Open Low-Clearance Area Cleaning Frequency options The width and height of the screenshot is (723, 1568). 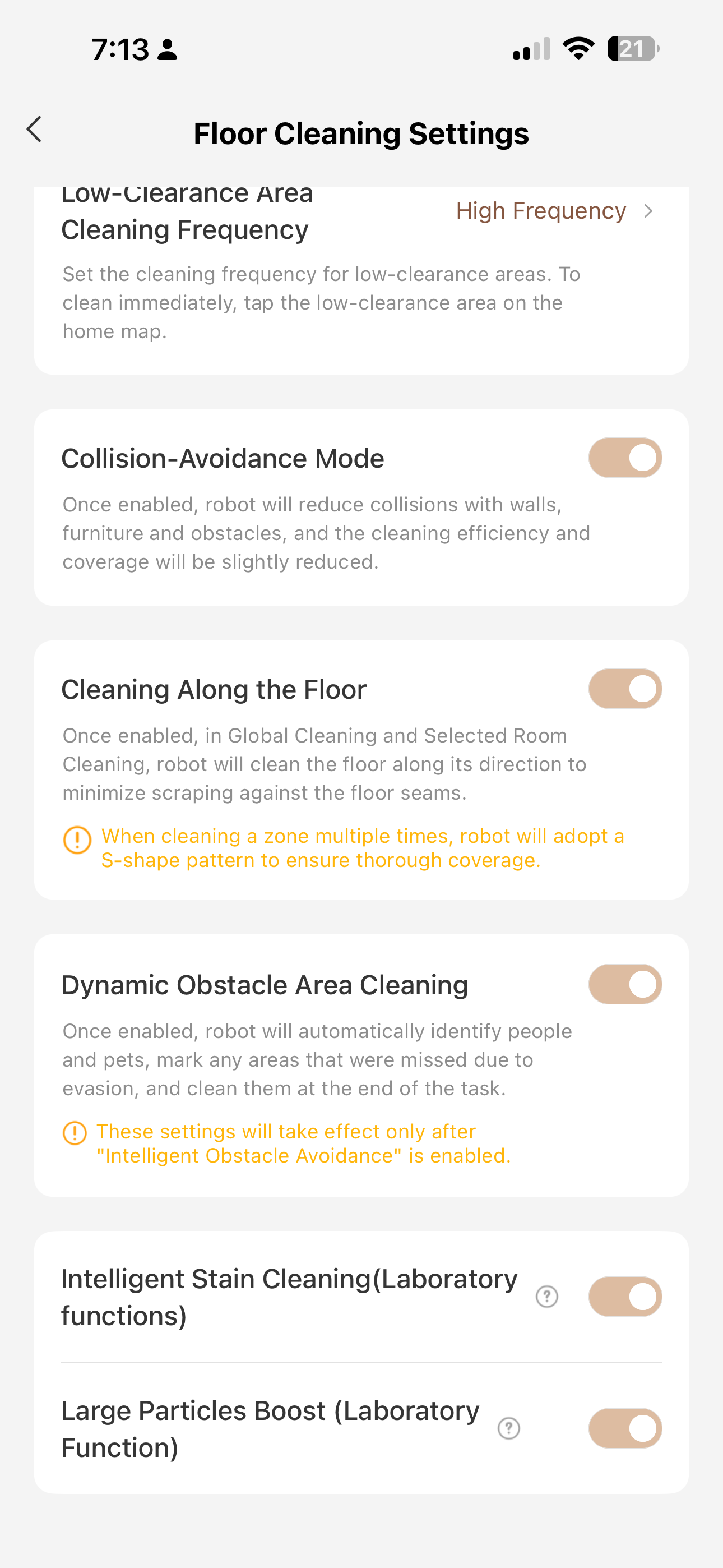(554, 211)
